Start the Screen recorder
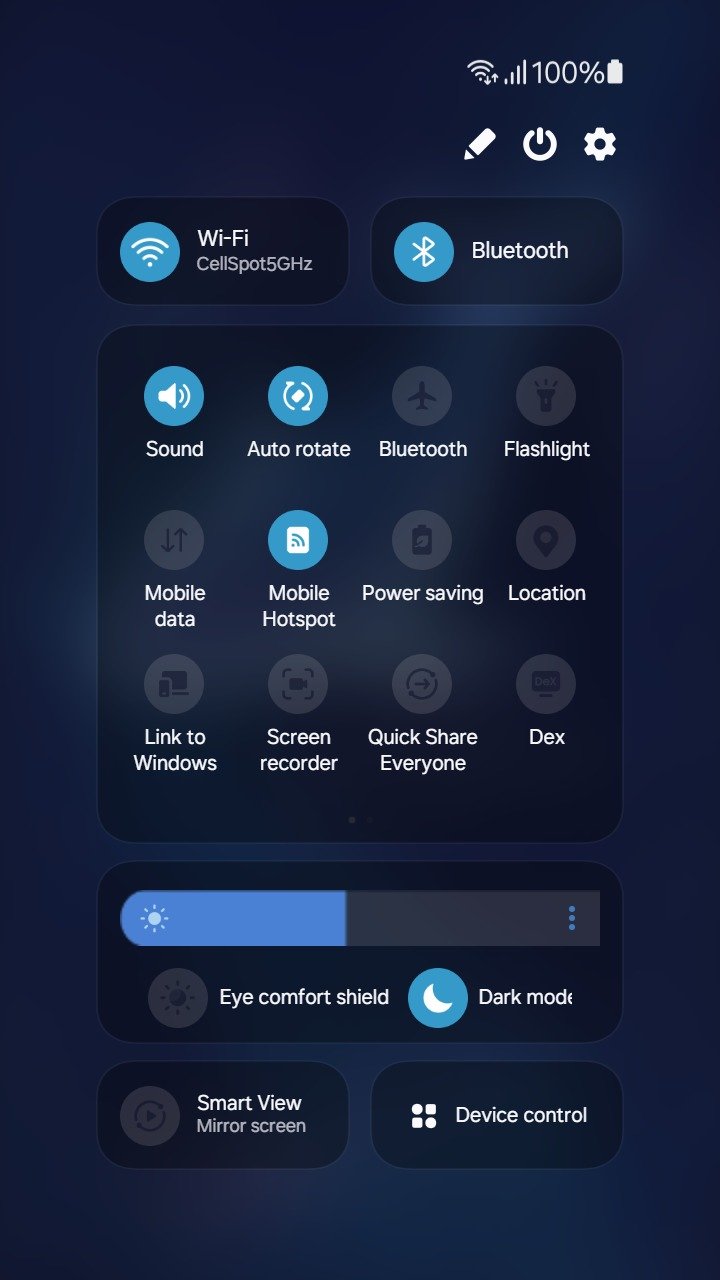Viewport: 720px width, 1280px height. click(x=298, y=684)
